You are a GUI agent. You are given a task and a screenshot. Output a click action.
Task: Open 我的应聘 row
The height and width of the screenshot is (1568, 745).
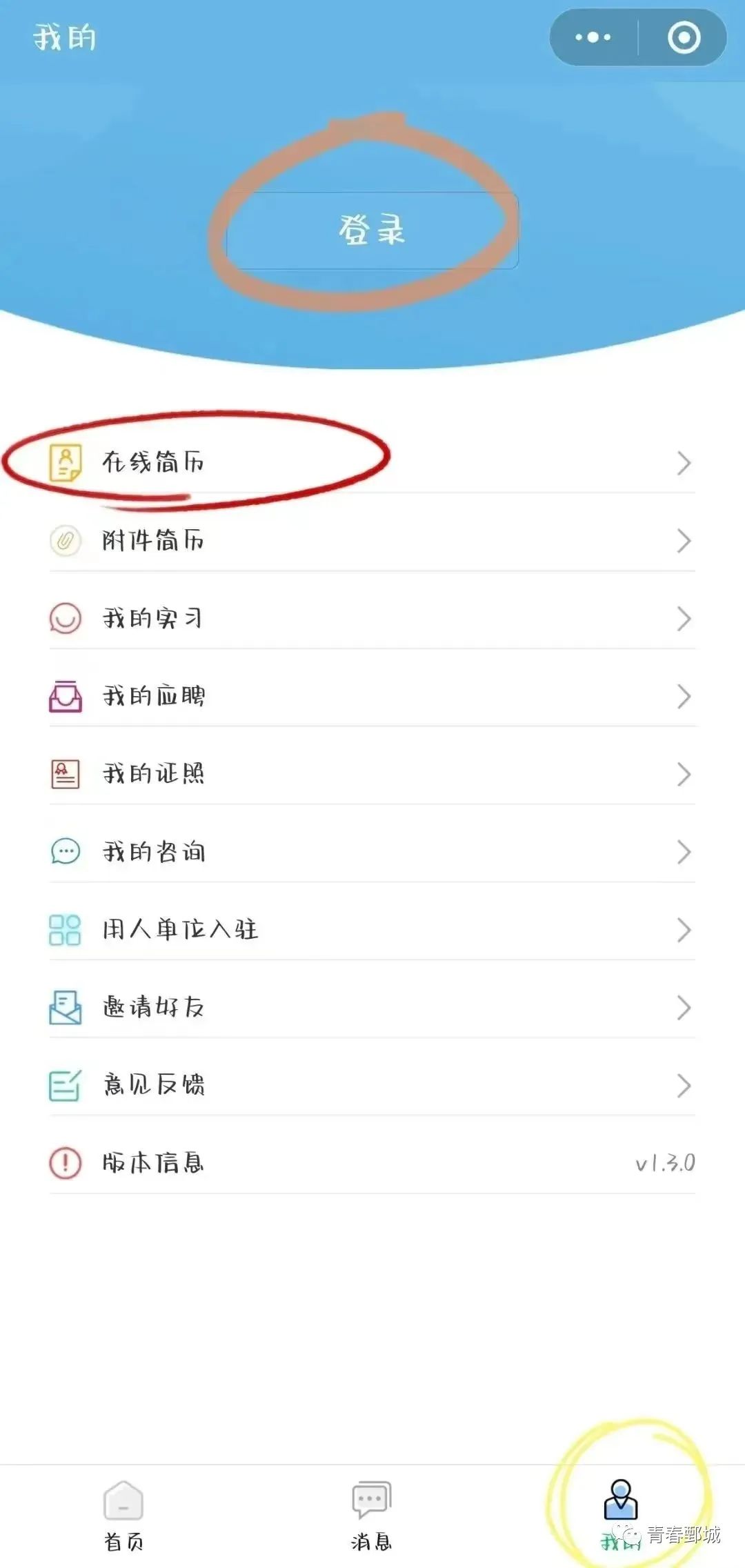[x=372, y=696]
